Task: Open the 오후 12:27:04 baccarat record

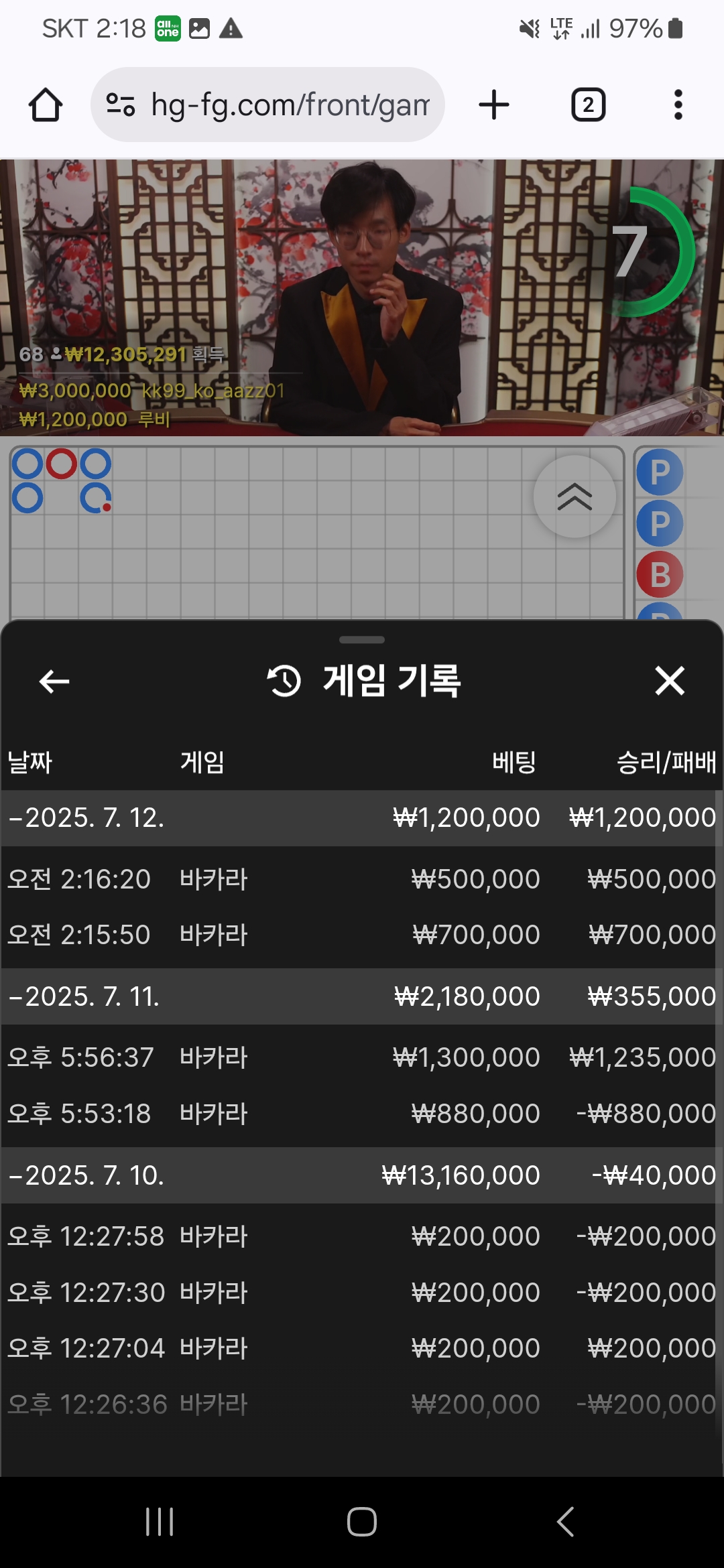Action: tap(362, 1348)
